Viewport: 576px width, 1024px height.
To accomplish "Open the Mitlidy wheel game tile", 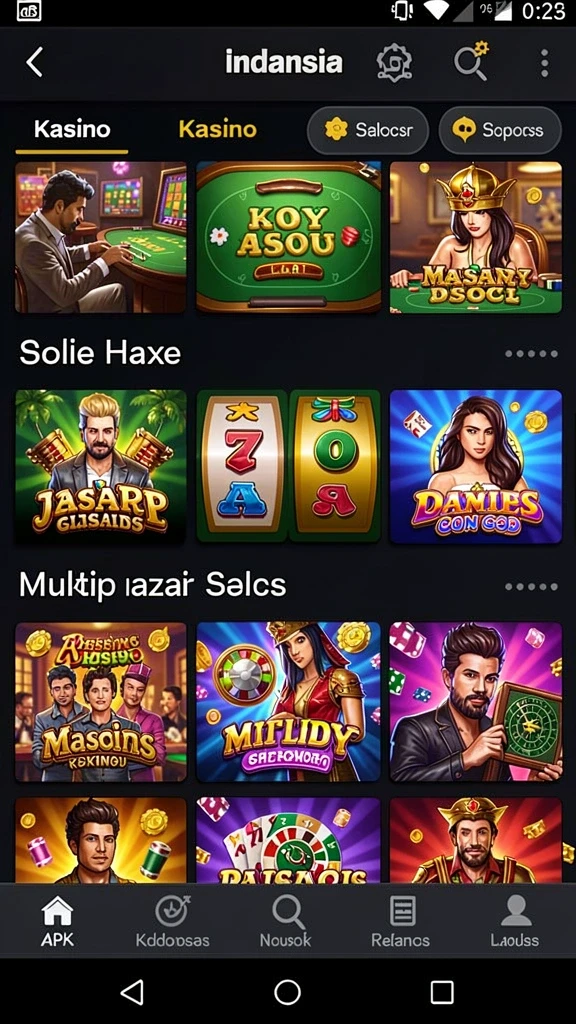I will point(289,701).
